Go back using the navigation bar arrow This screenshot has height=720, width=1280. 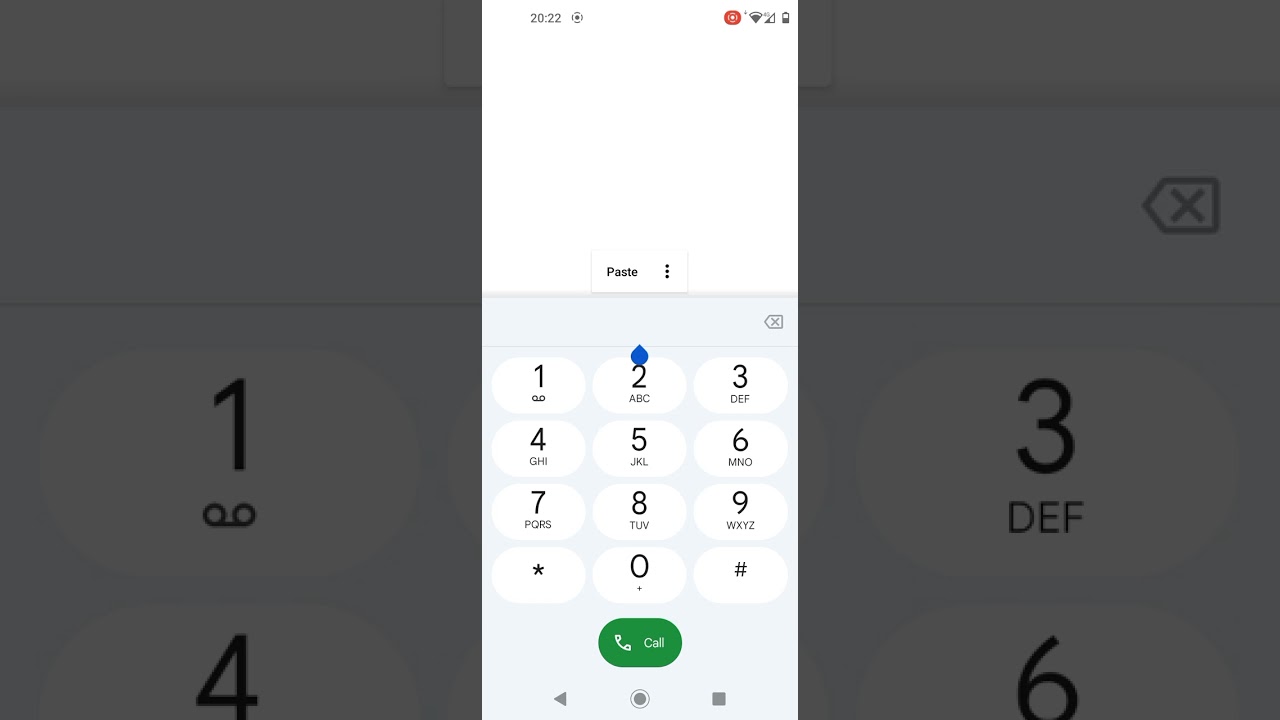[560, 699]
